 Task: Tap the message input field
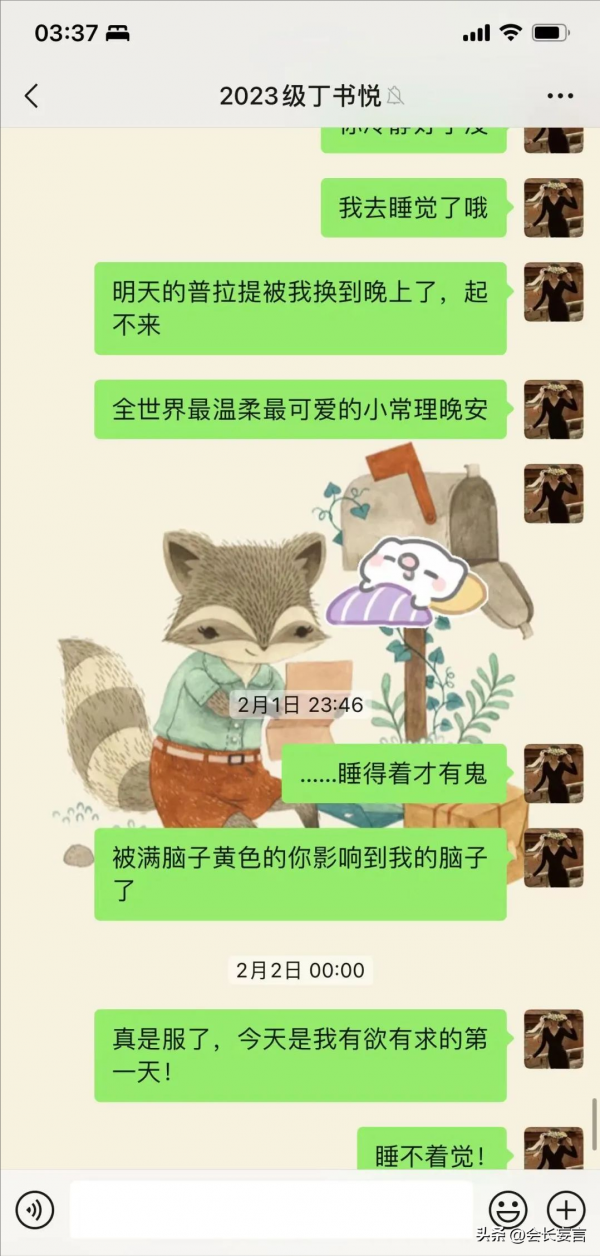tap(270, 1210)
